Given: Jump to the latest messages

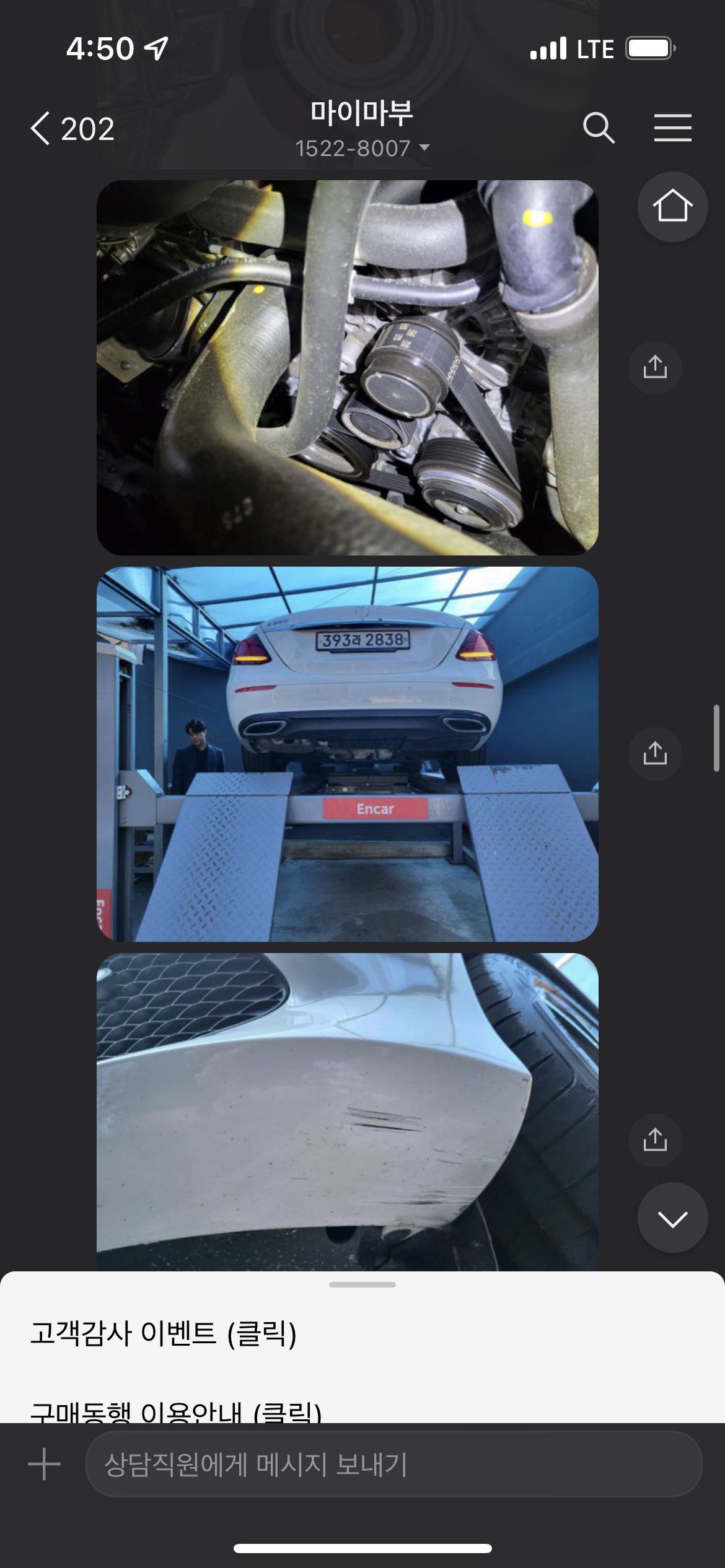Looking at the screenshot, I should [x=672, y=1218].
